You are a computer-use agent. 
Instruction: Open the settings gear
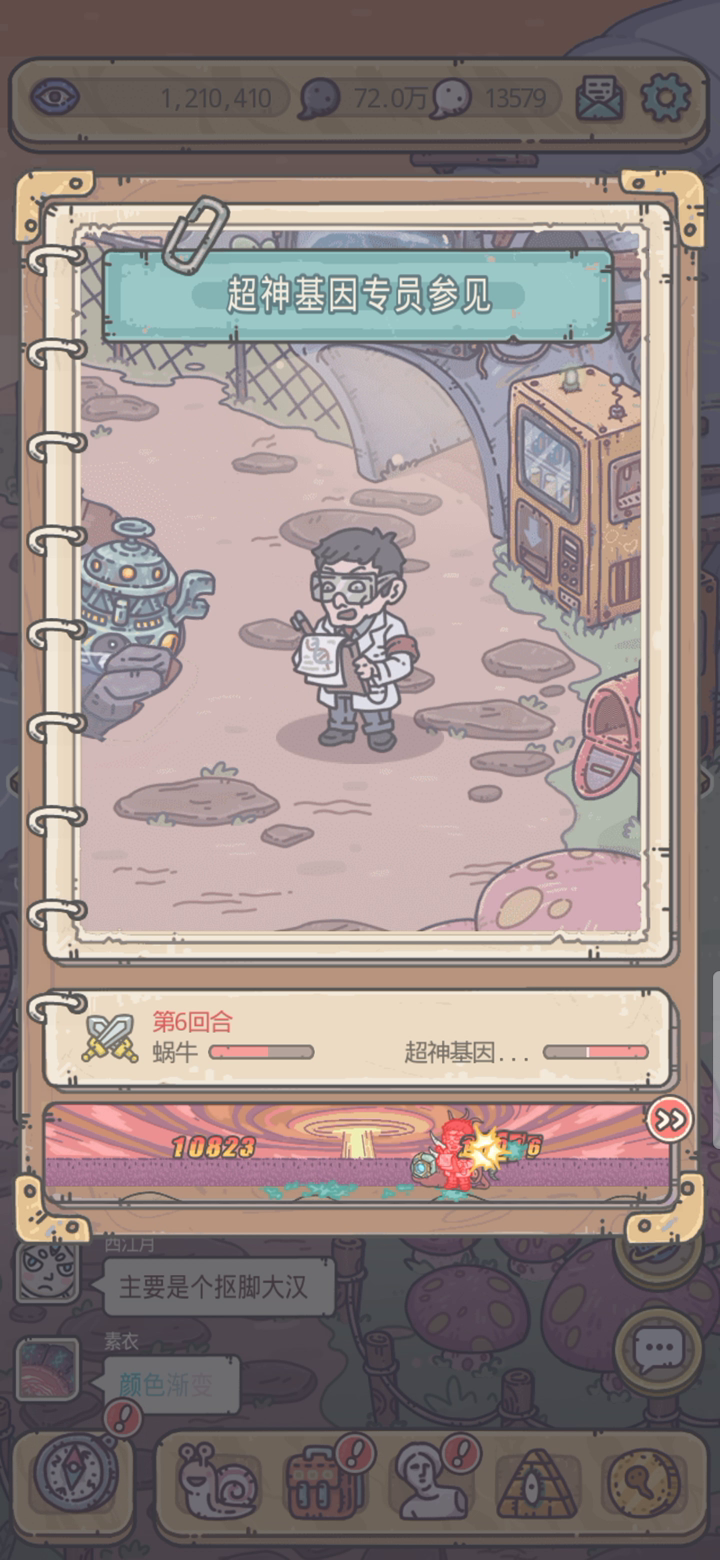pos(666,98)
